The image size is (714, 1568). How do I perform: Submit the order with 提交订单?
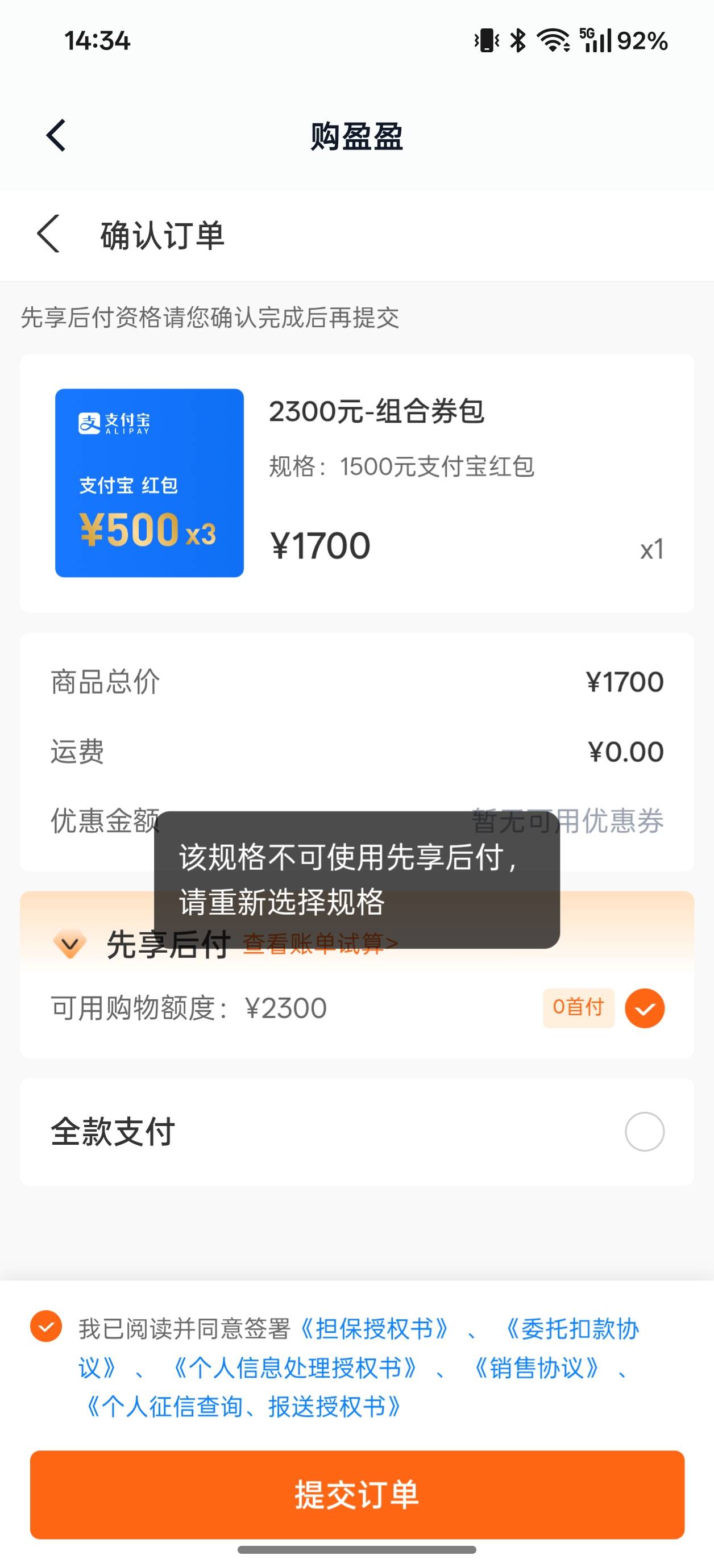(357, 1494)
